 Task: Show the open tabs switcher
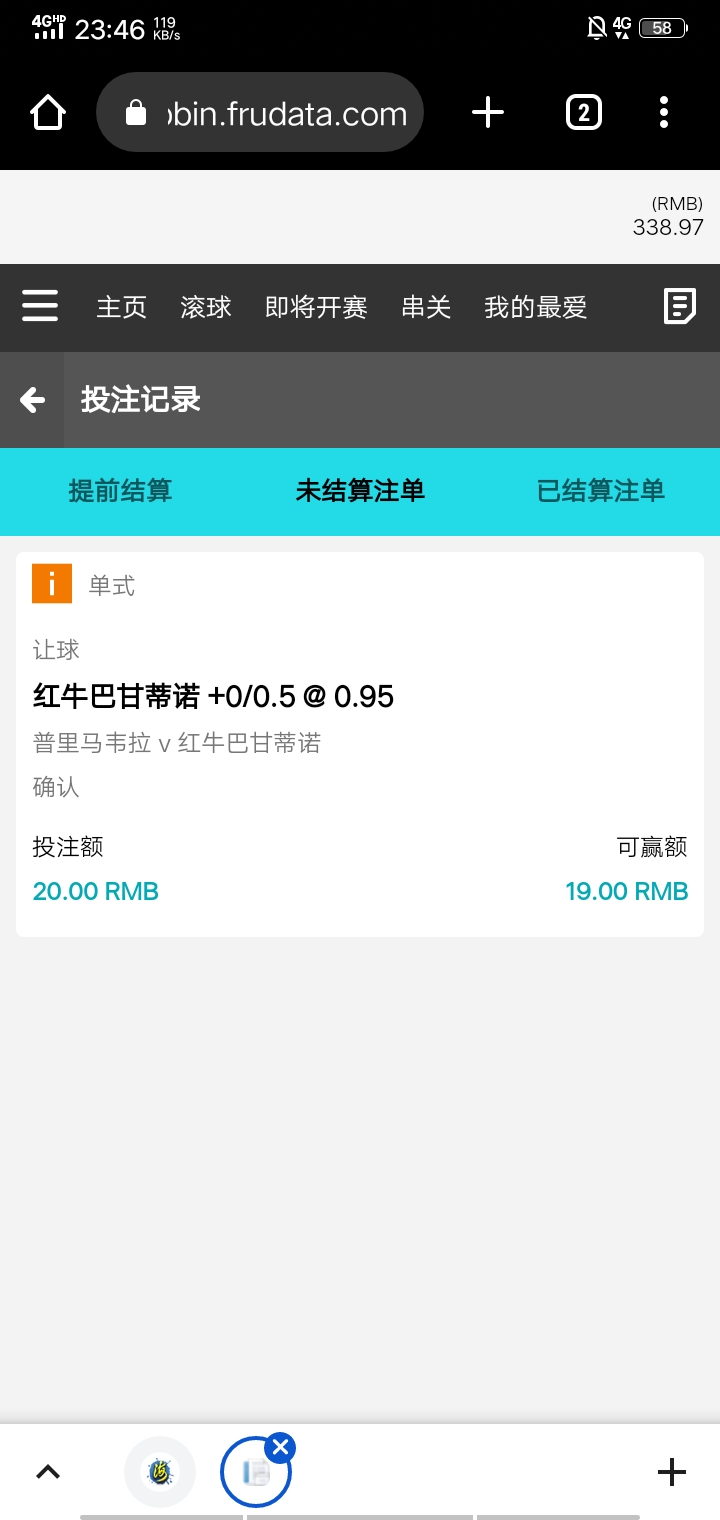(584, 112)
